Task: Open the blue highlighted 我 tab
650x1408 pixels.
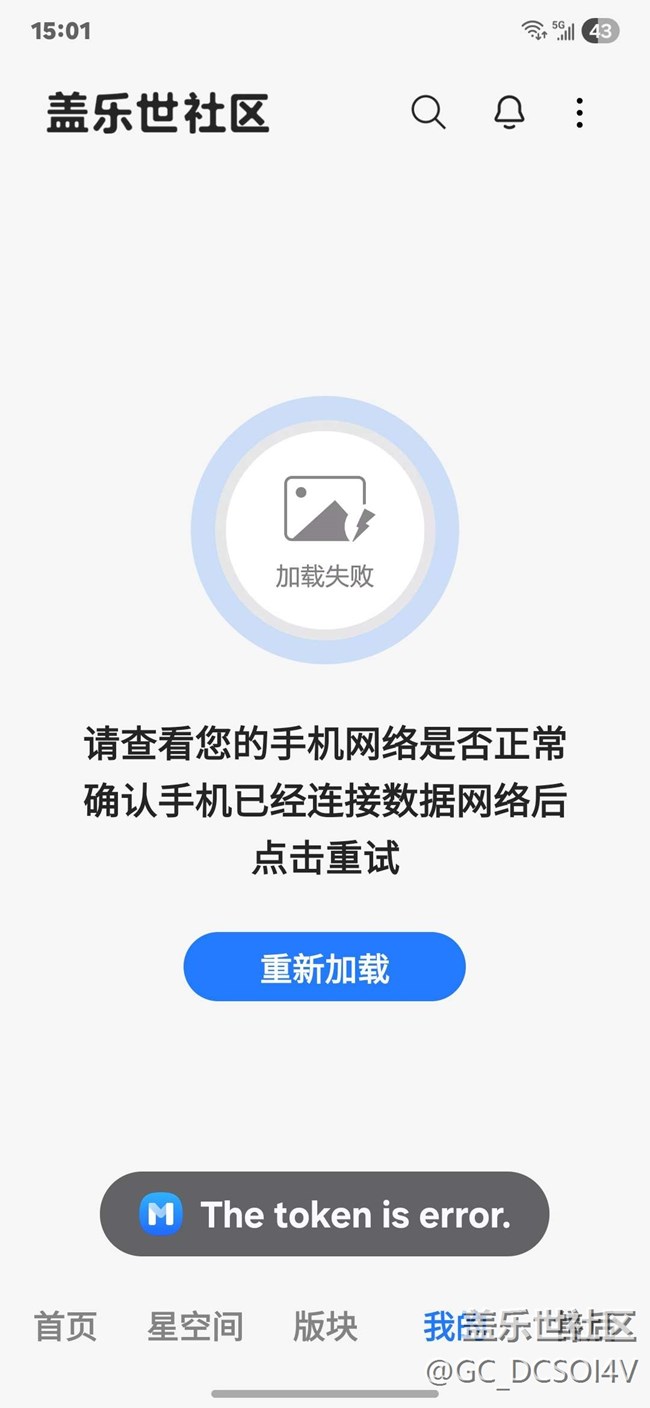Action: click(x=440, y=1326)
